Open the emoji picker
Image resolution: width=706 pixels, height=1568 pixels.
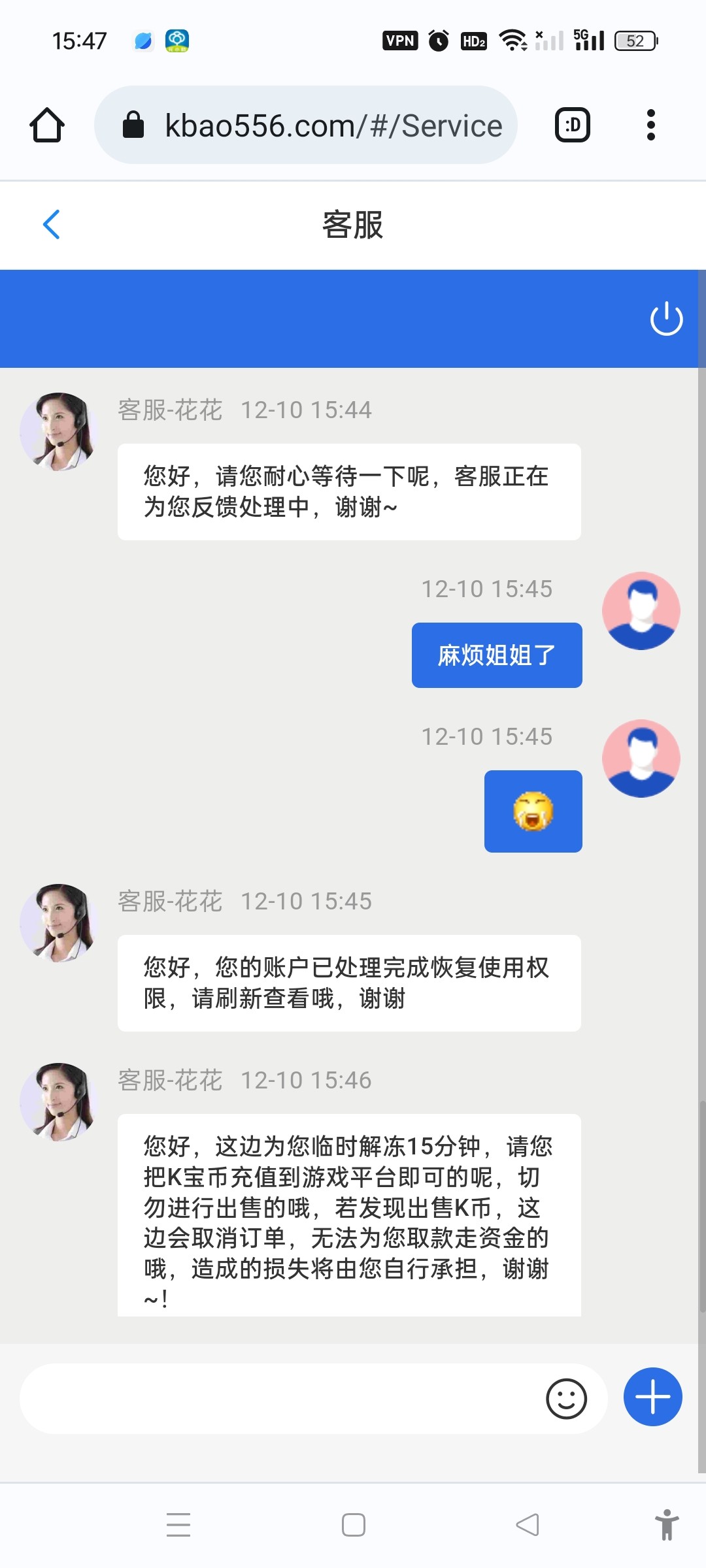coord(566,1398)
